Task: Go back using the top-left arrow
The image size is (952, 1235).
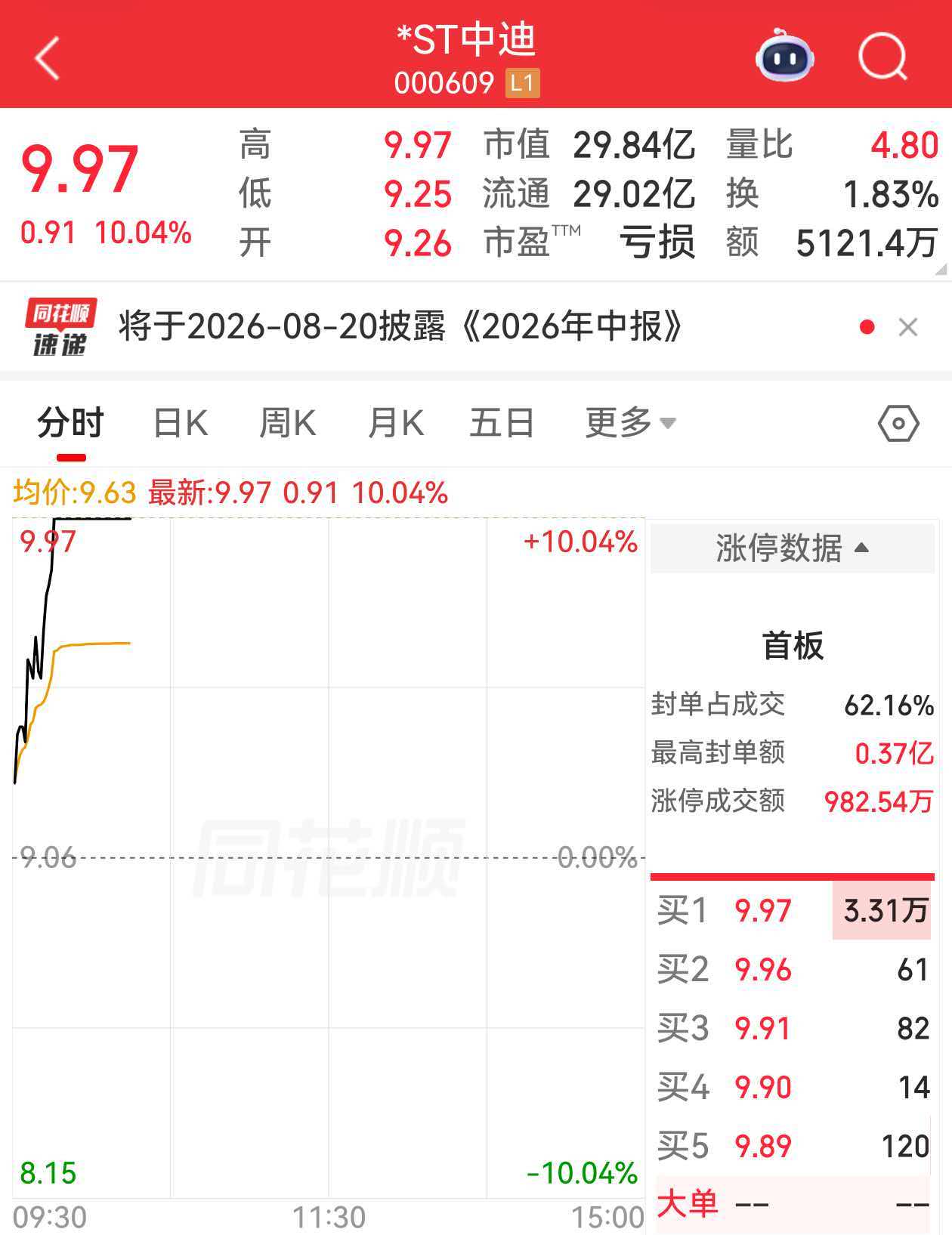Action: pyautogui.click(x=48, y=58)
